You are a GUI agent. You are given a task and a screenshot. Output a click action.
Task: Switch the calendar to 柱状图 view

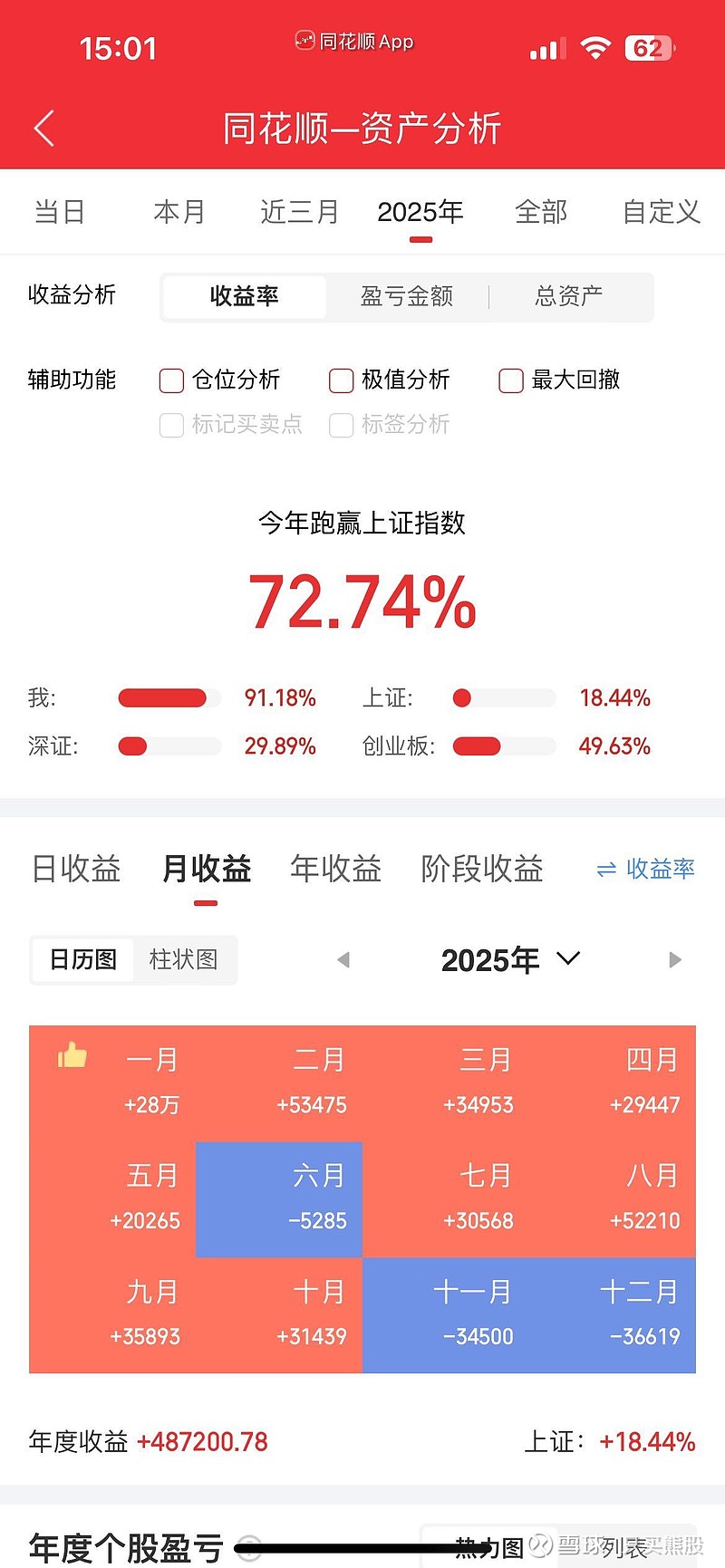[x=184, y=960]
